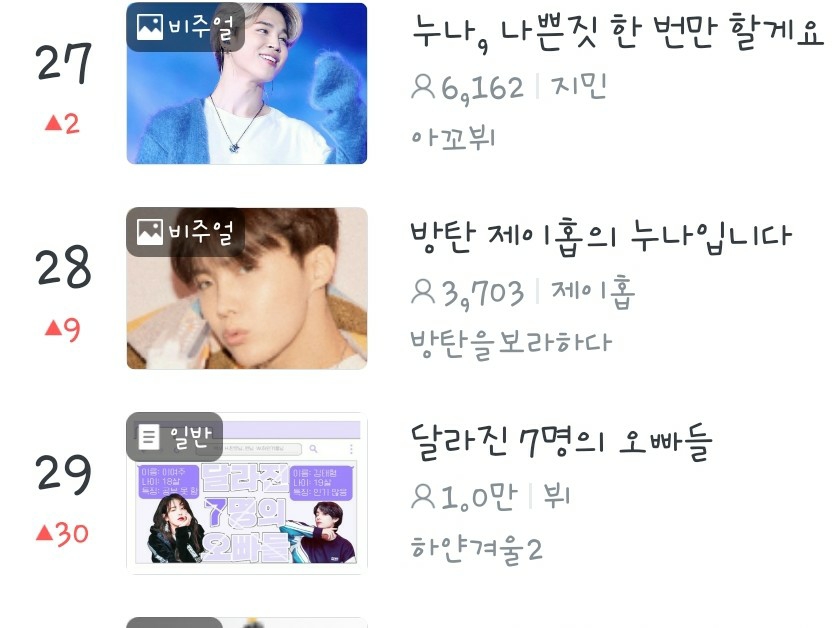
Task: Tap the cover image of rank 28 story
Action: tap(246, 288)
